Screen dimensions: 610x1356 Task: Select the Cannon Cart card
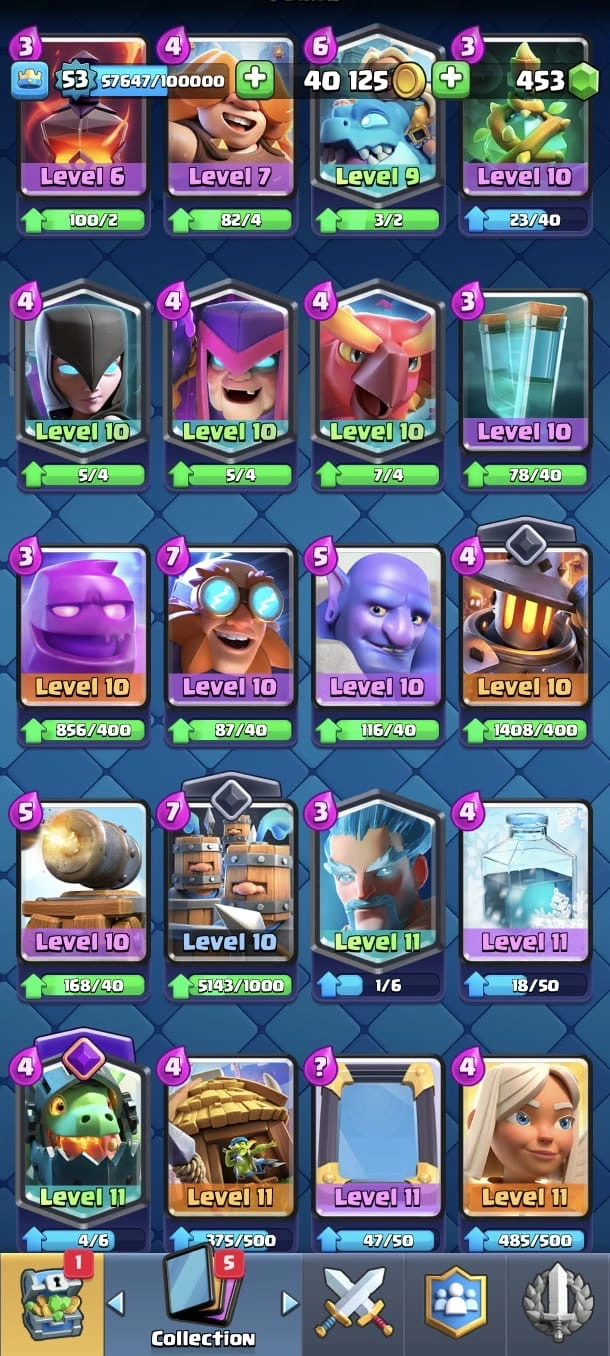(83, 890)
